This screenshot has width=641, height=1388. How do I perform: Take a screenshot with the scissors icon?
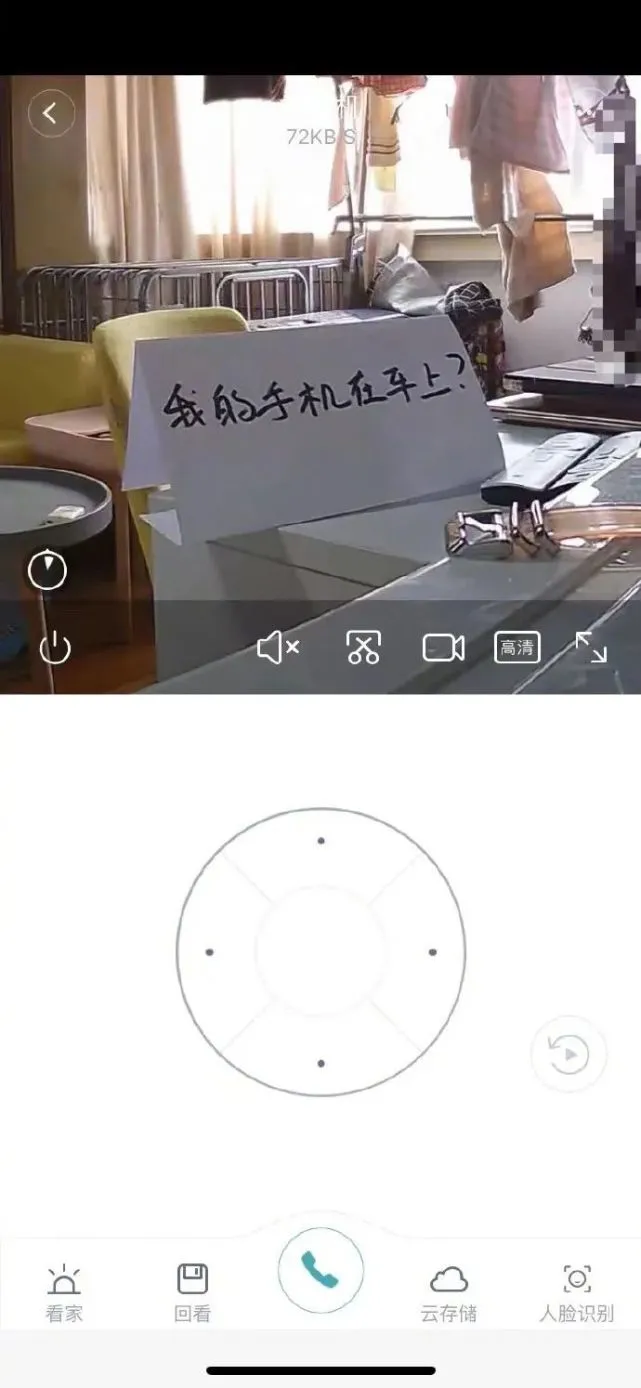[x=363, y=648]
